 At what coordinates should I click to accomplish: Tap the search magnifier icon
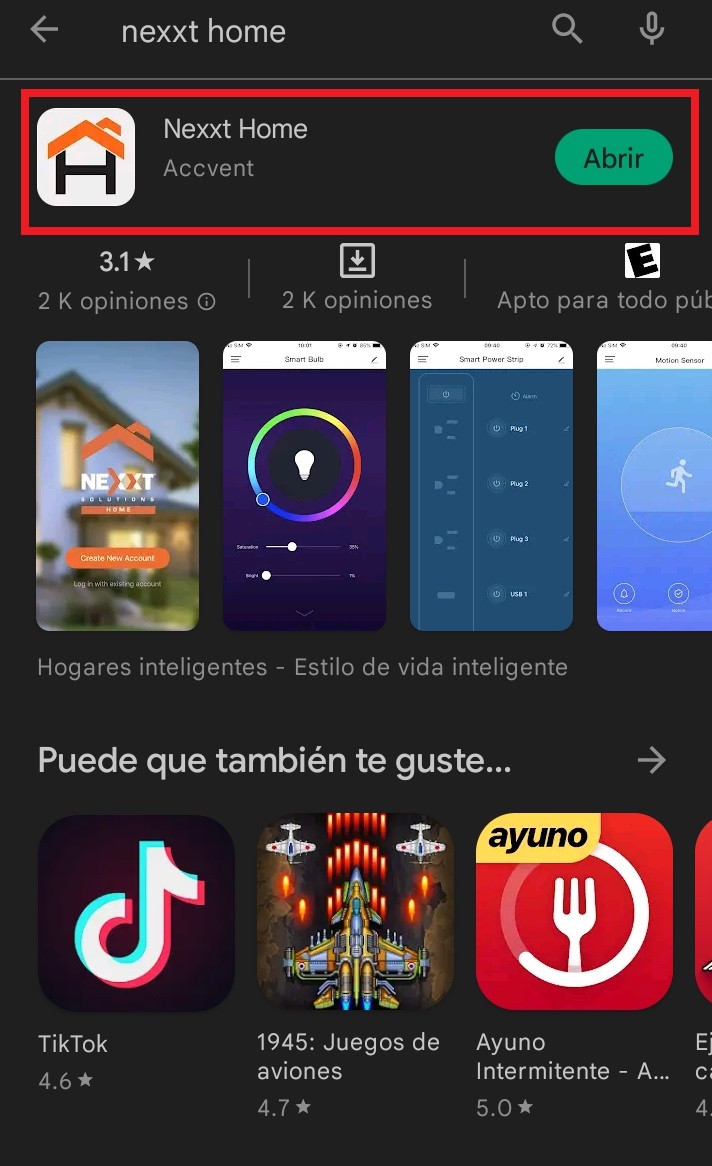(x=567, y=31)
